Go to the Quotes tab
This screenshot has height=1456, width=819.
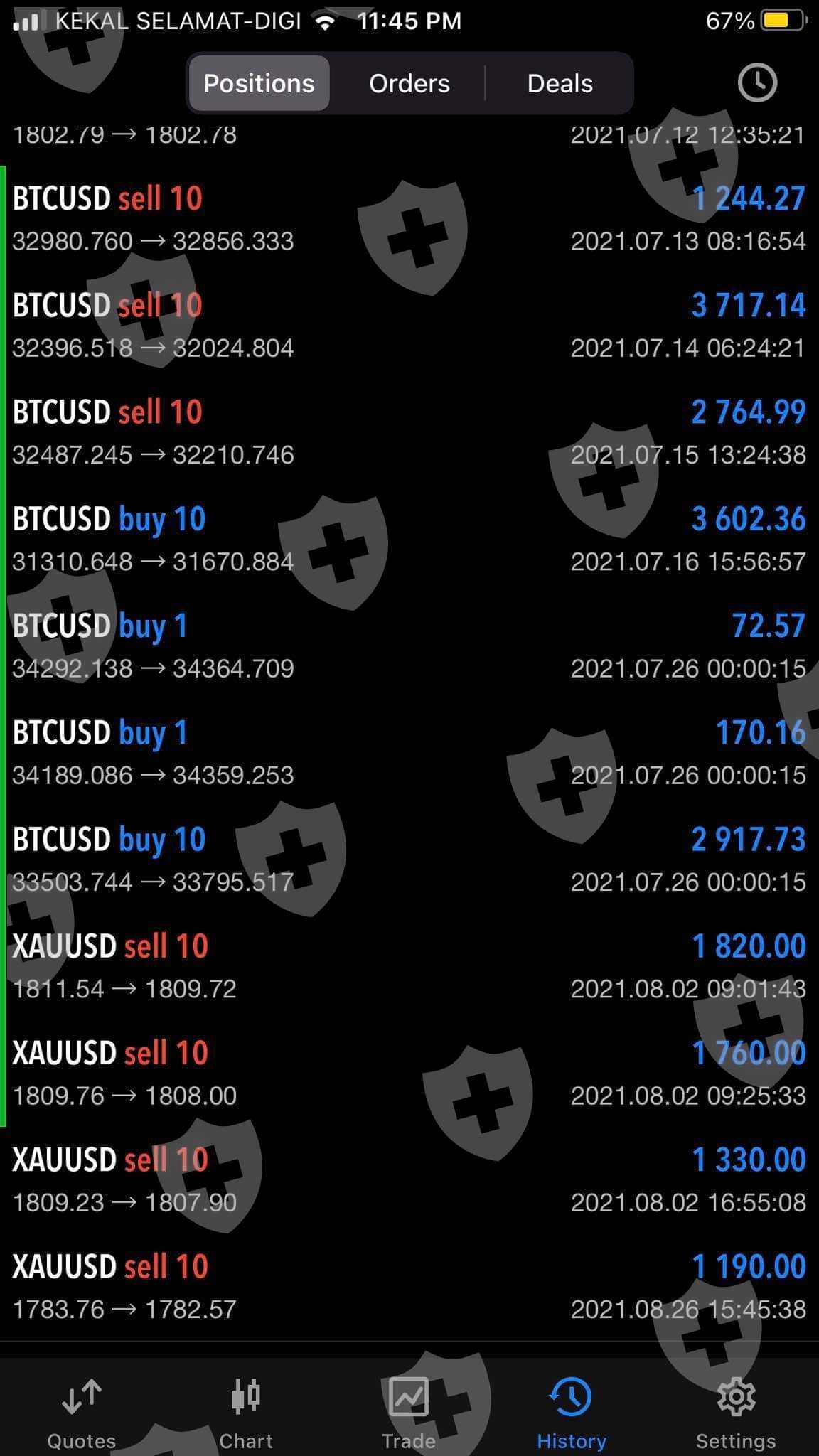pyautogui.click(x=81, y=1414)
